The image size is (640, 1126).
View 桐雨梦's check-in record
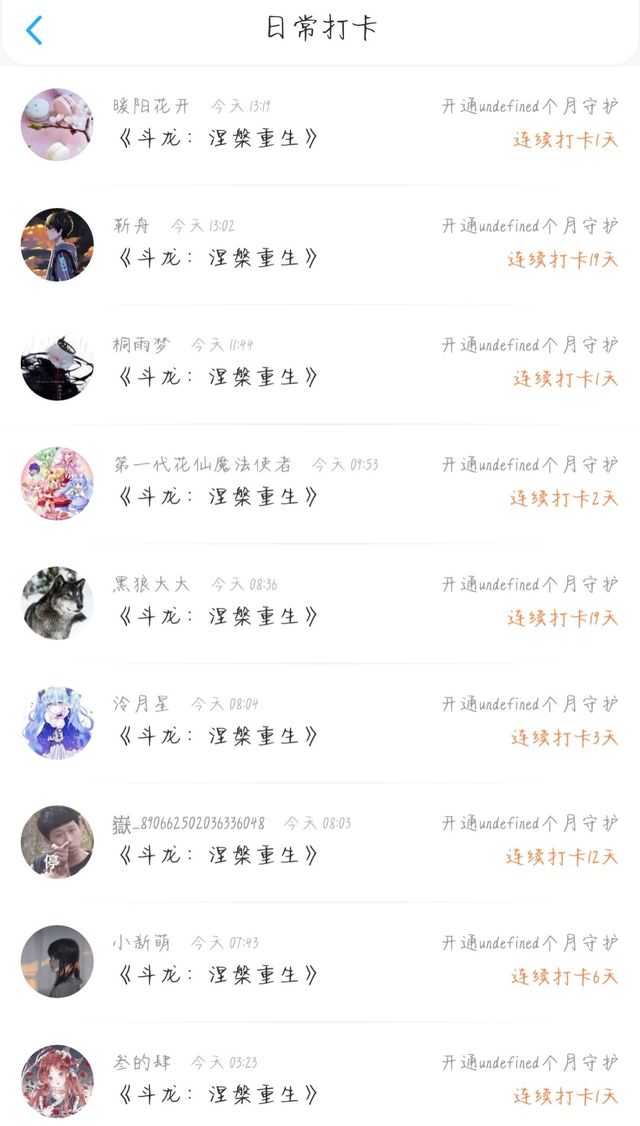[x=320, y=363]
